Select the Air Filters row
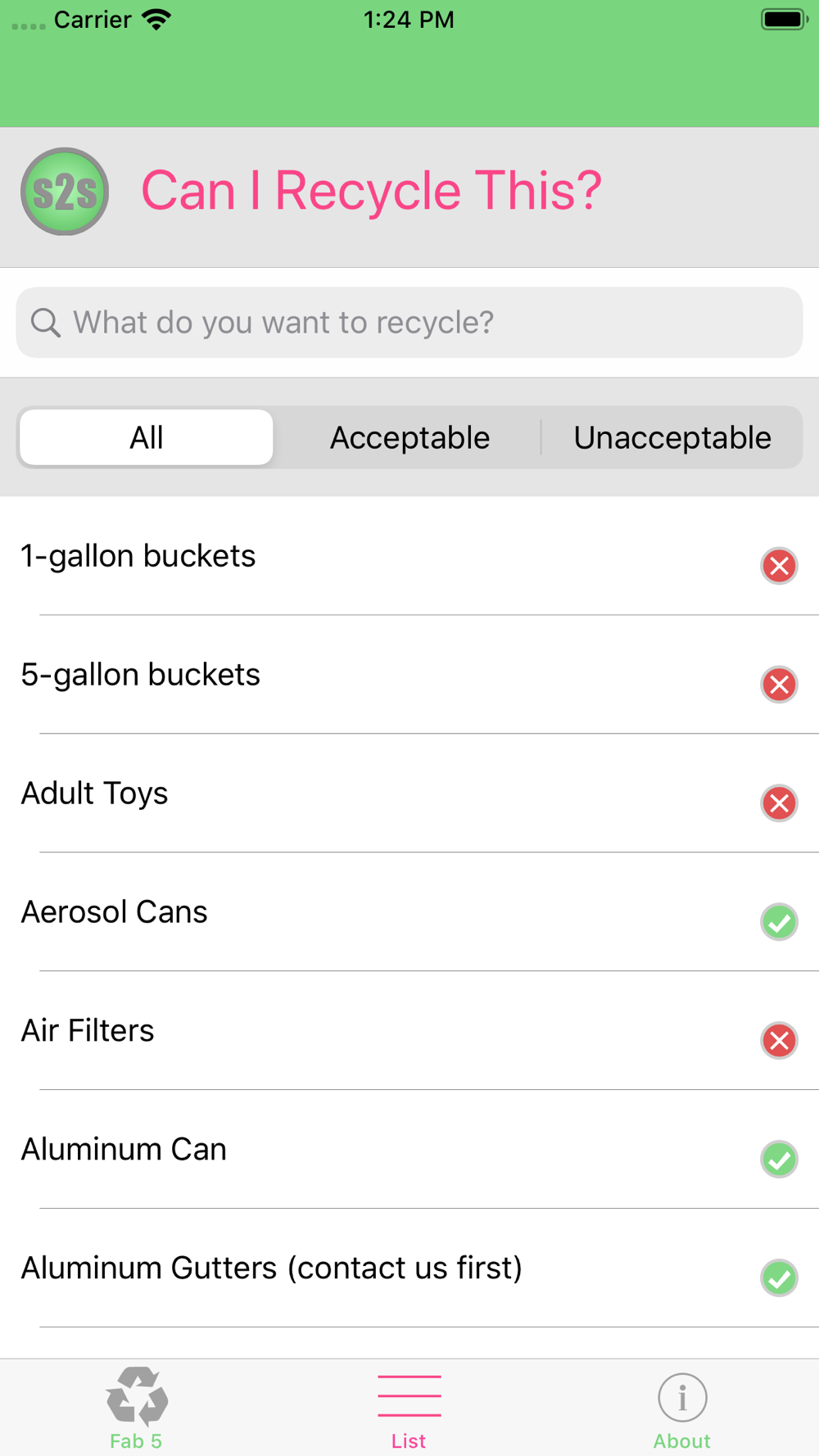Viewport: 819px width, 1456px height. (409, 1031)
